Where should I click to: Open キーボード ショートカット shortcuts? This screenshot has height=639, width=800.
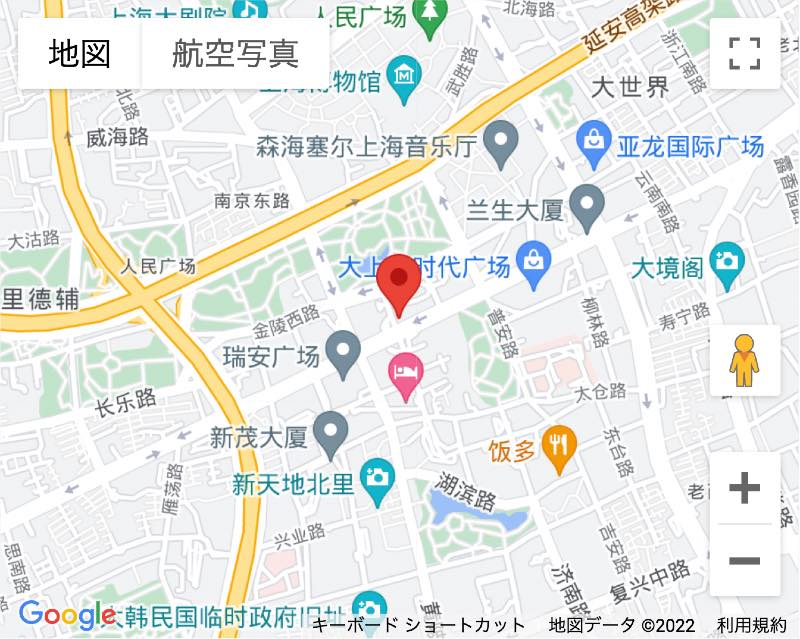click(418, 626)
